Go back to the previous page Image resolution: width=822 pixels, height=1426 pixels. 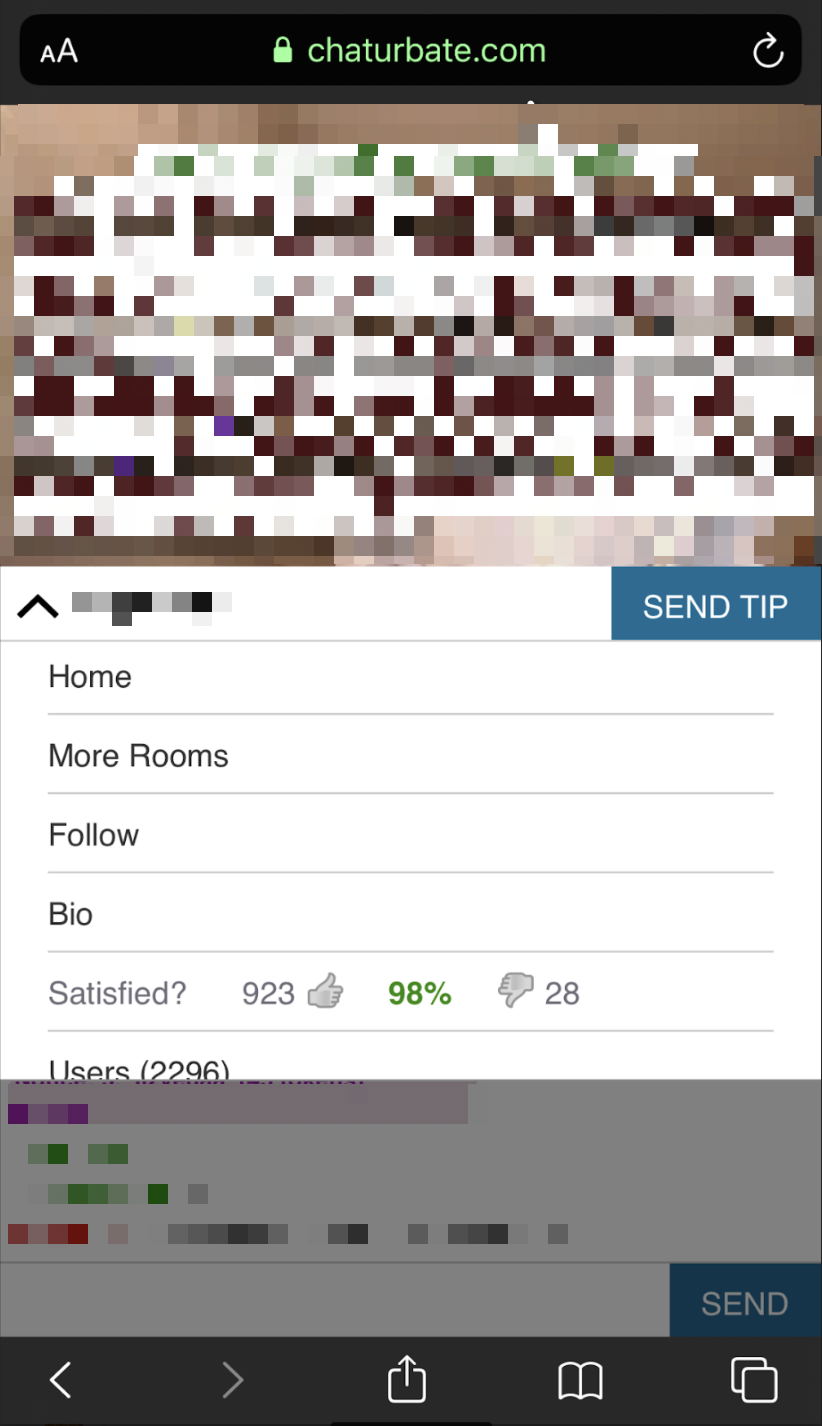pyautogui.click(x=61, y=1381)
